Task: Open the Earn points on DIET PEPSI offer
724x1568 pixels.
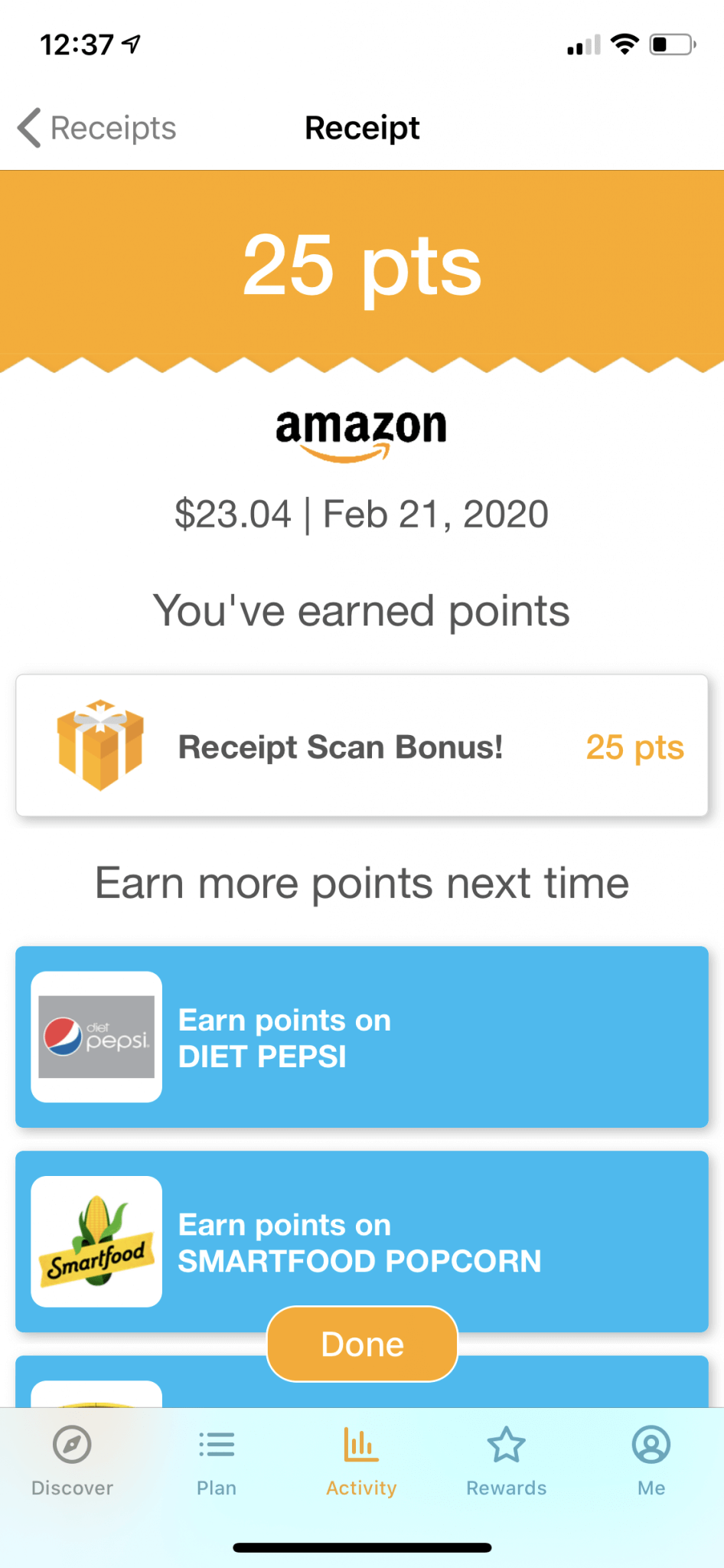Action: (361, 1037)
